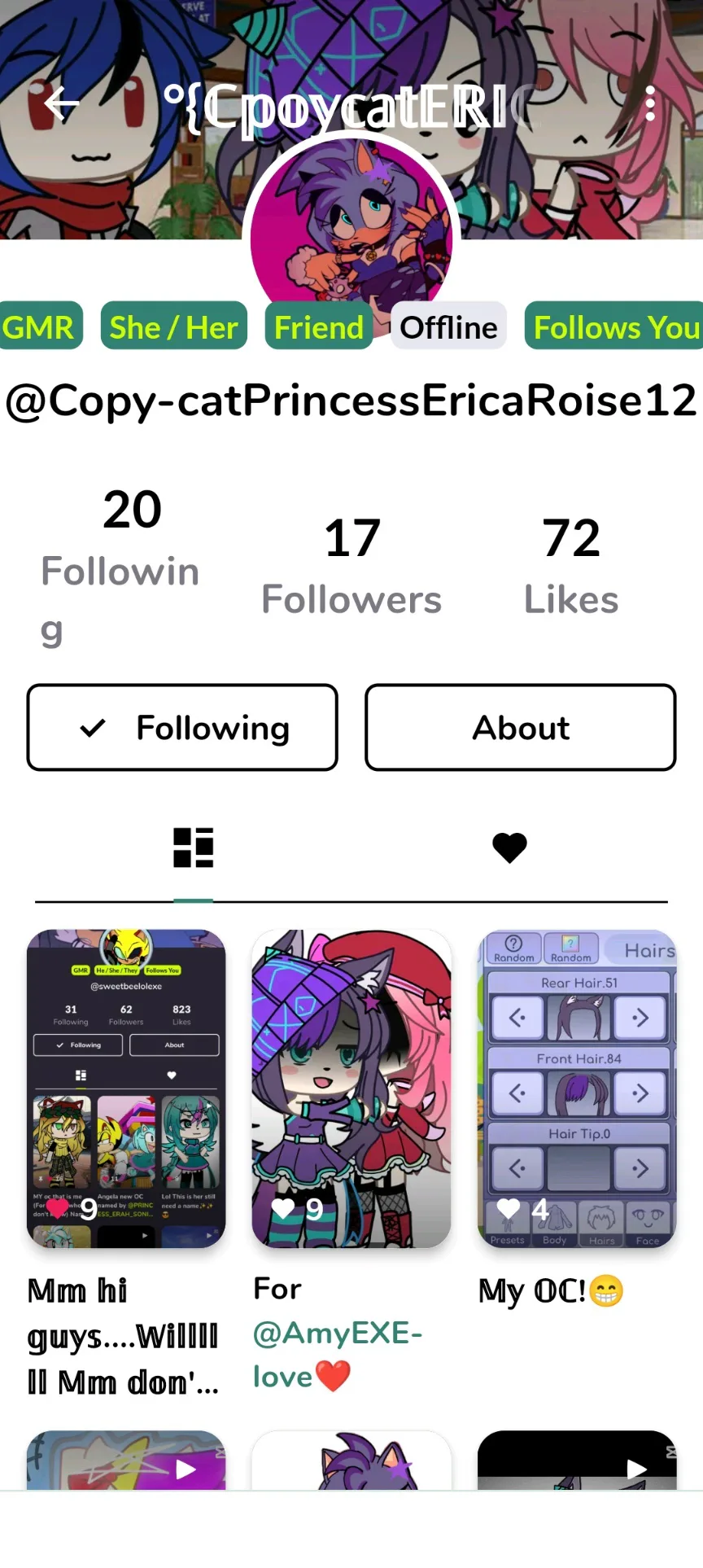Go back using the arrow icon

click(62, 104)
